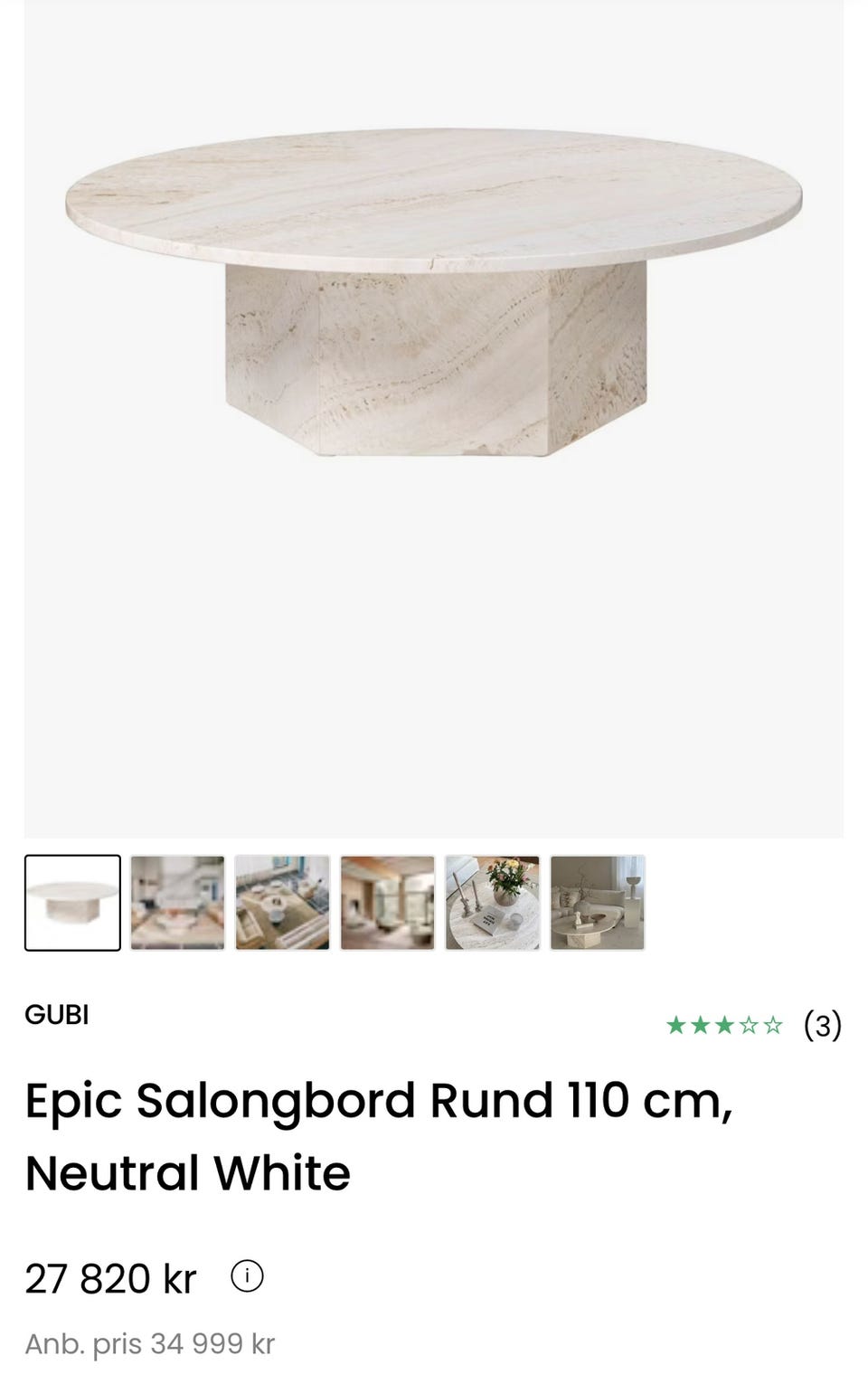Open review count link showing (3)
The width and height of the screenshot is (868, 1384).
(823, 1025)
